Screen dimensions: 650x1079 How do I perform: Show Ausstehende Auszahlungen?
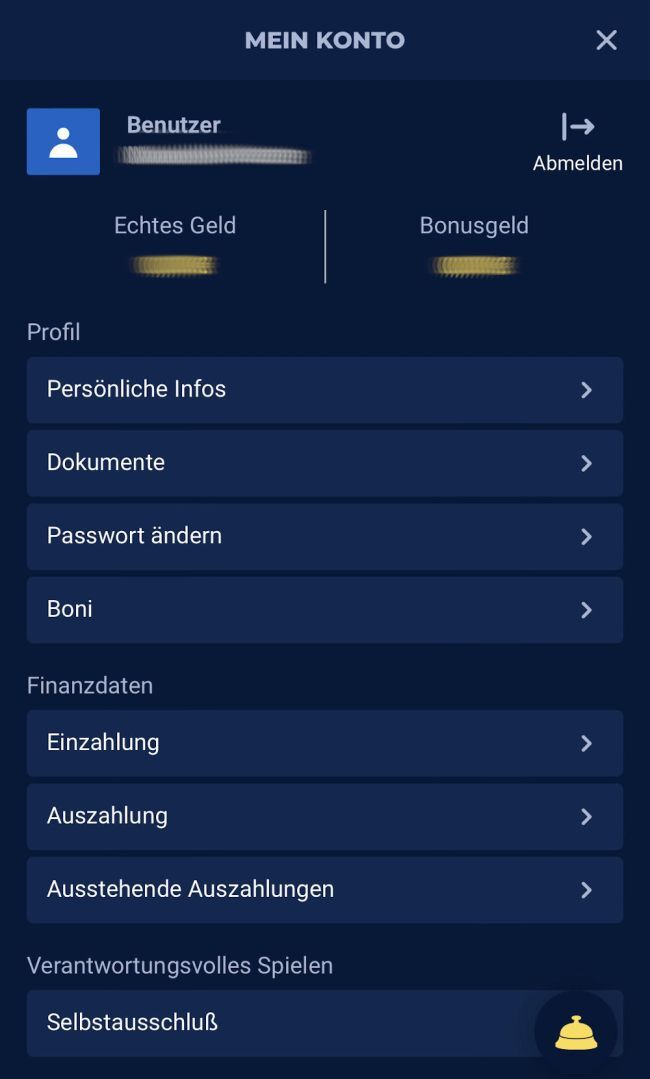click(x=324, y=889)
